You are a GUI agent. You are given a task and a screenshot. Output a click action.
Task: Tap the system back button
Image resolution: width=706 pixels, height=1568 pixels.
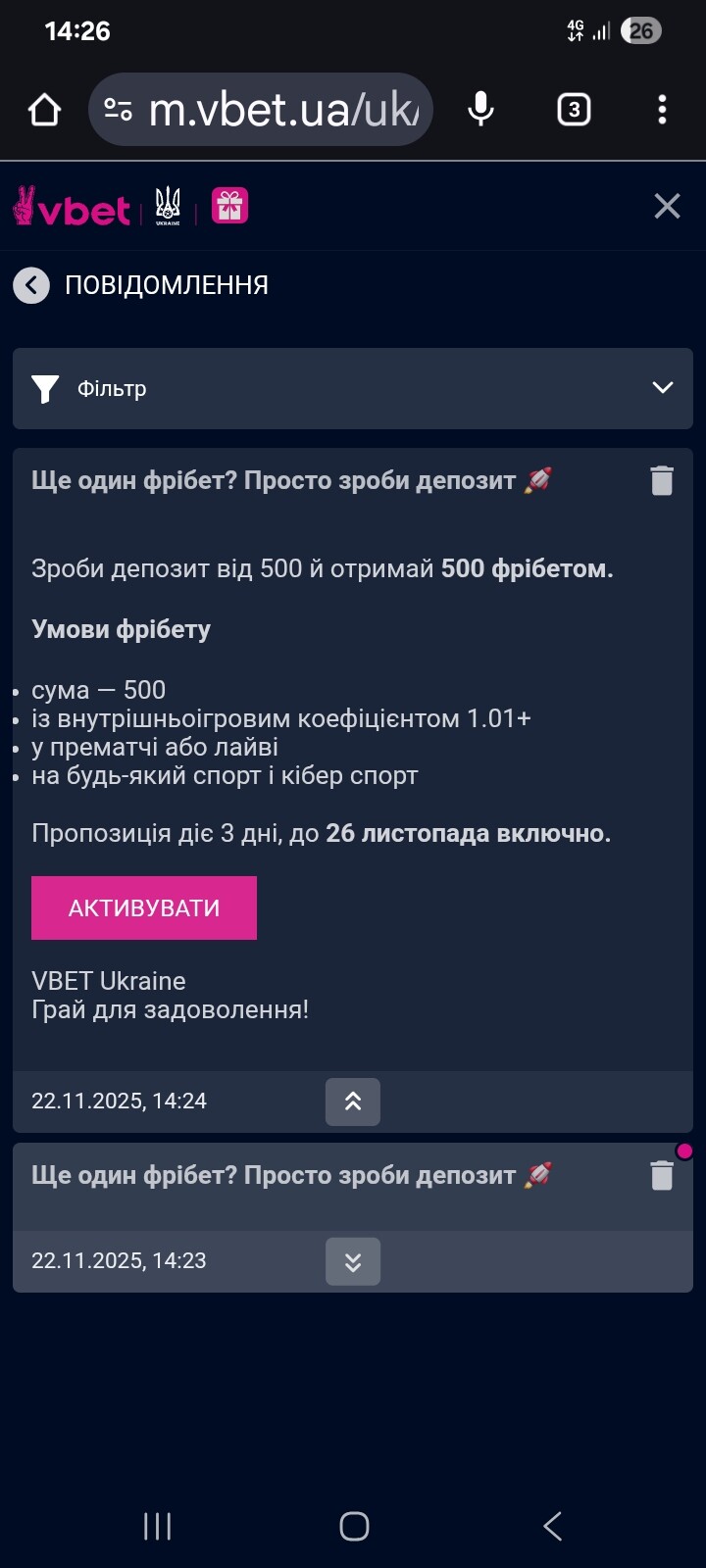pyautogui.click(x=552, y=1526)
